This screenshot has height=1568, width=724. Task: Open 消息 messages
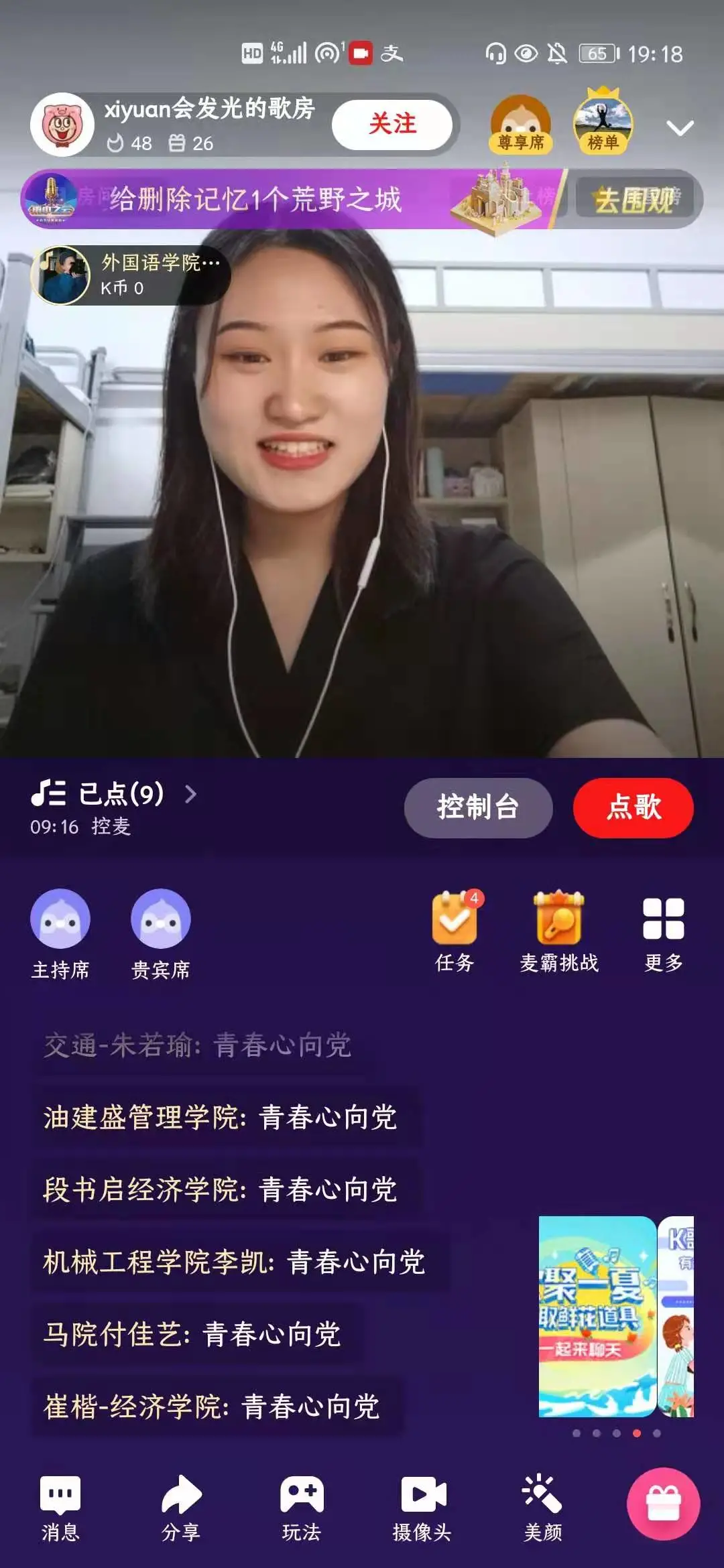(60, 1508)
